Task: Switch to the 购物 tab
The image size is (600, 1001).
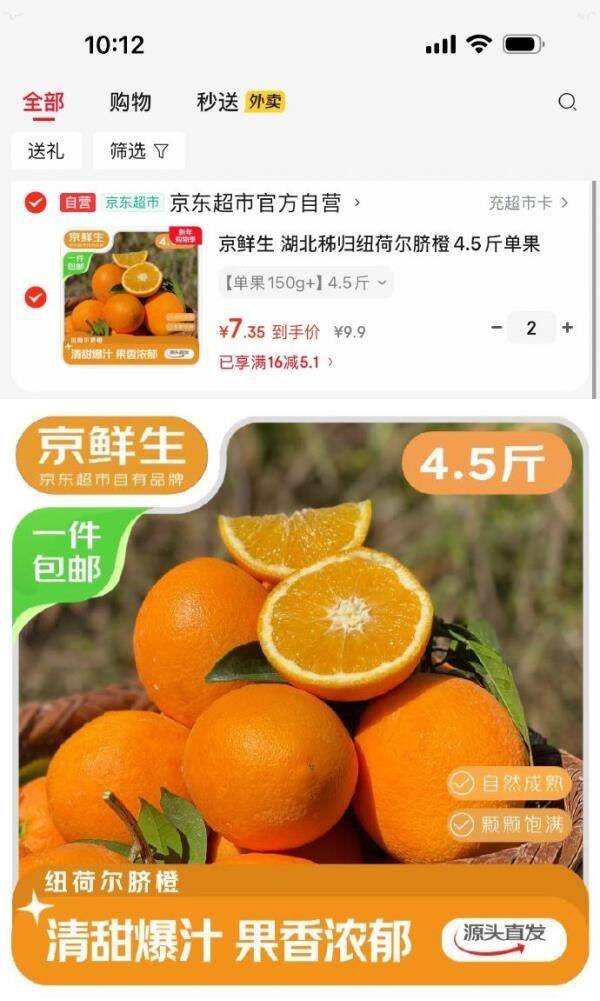Action: (x=130, y=102)
